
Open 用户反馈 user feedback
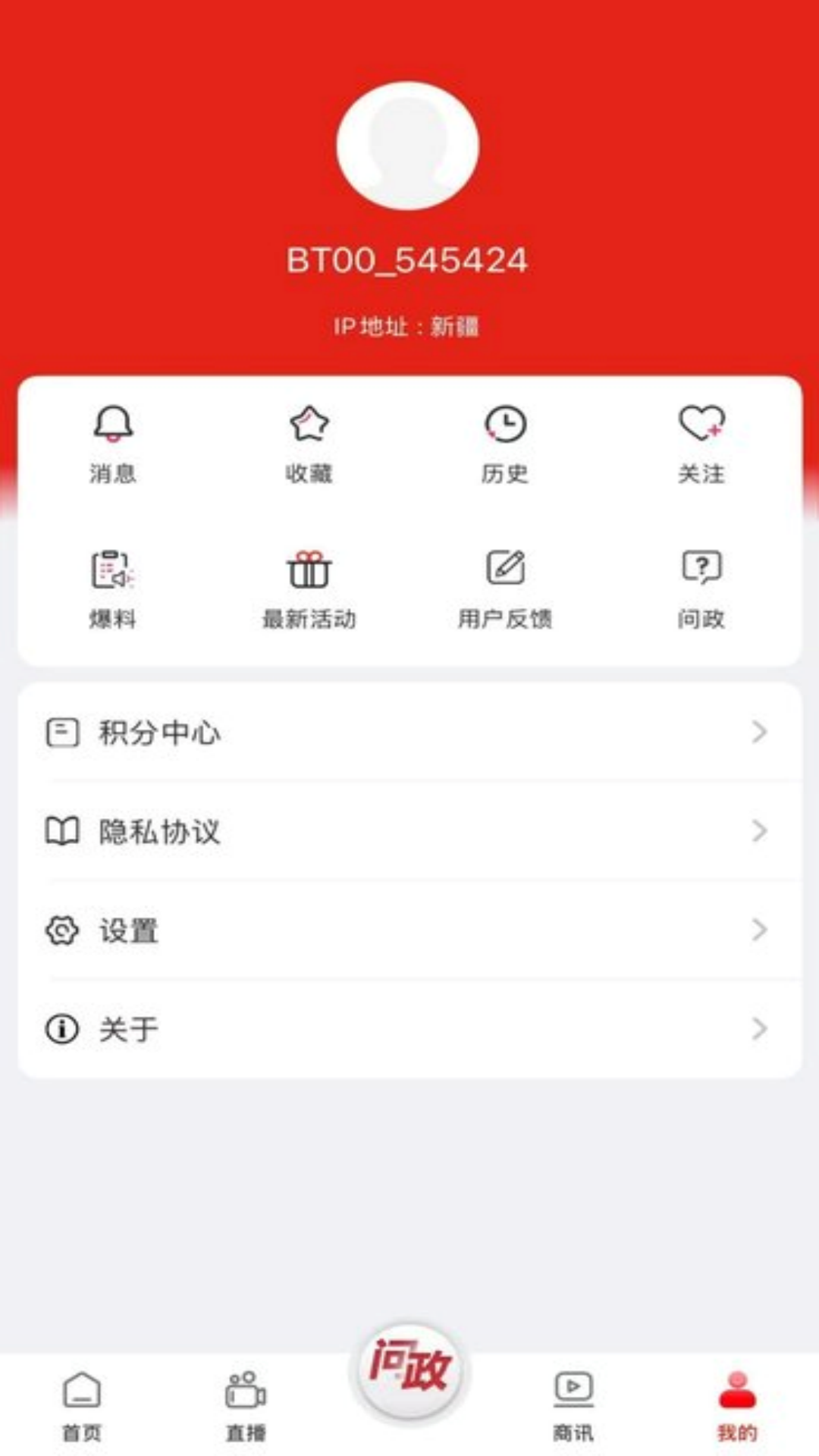tap(505, 589)
